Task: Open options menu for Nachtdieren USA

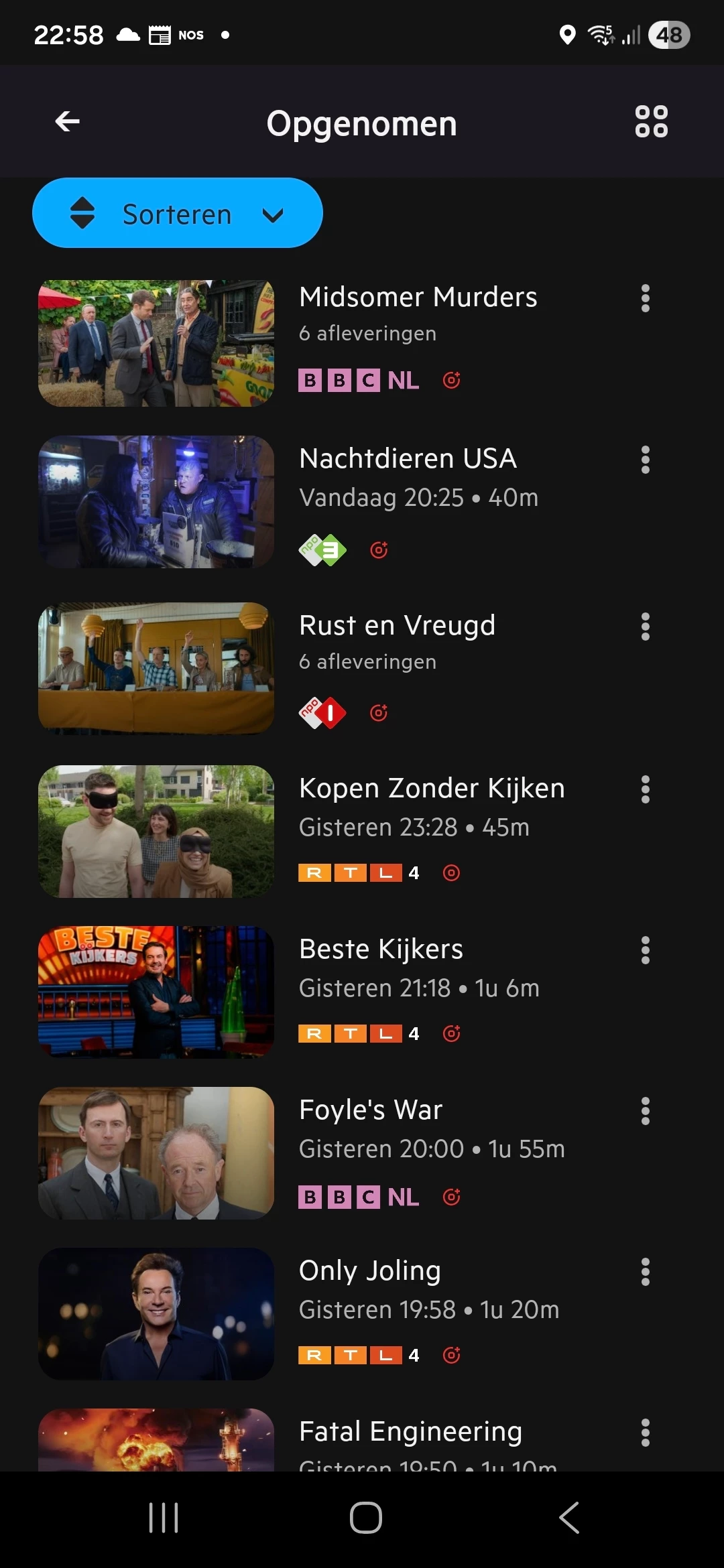Action: 645,460
